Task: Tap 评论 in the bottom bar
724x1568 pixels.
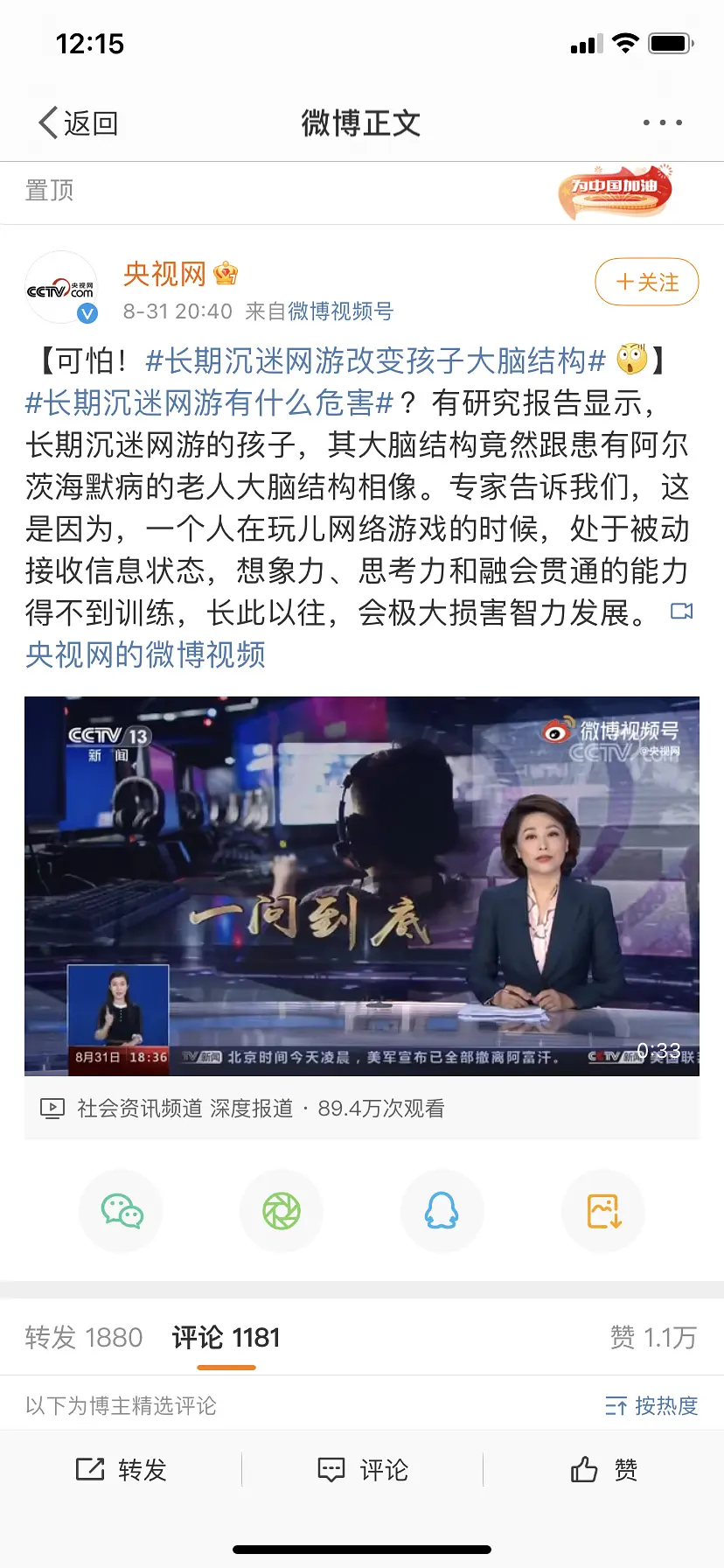Action: (x=363, y=1470)
